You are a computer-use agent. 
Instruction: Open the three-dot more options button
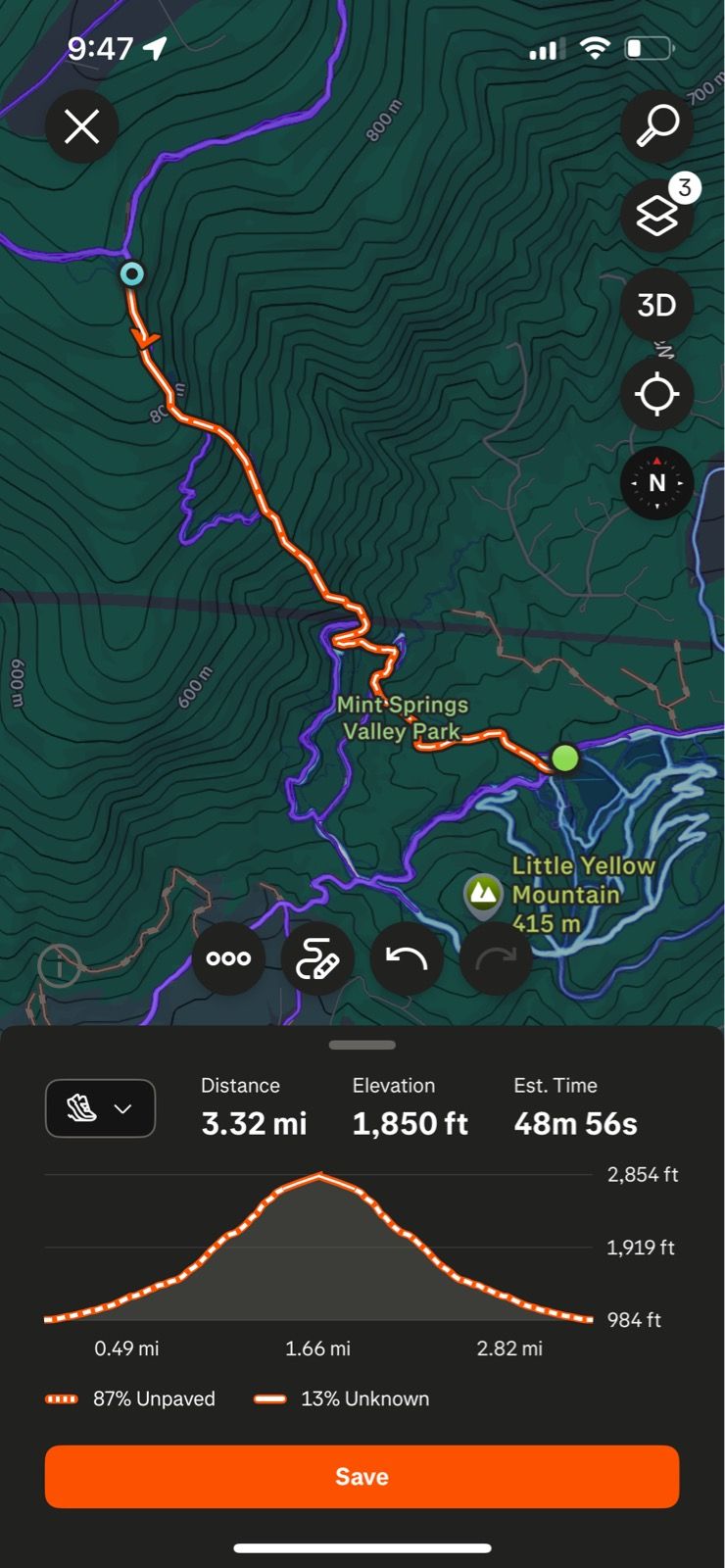(228, 958)
